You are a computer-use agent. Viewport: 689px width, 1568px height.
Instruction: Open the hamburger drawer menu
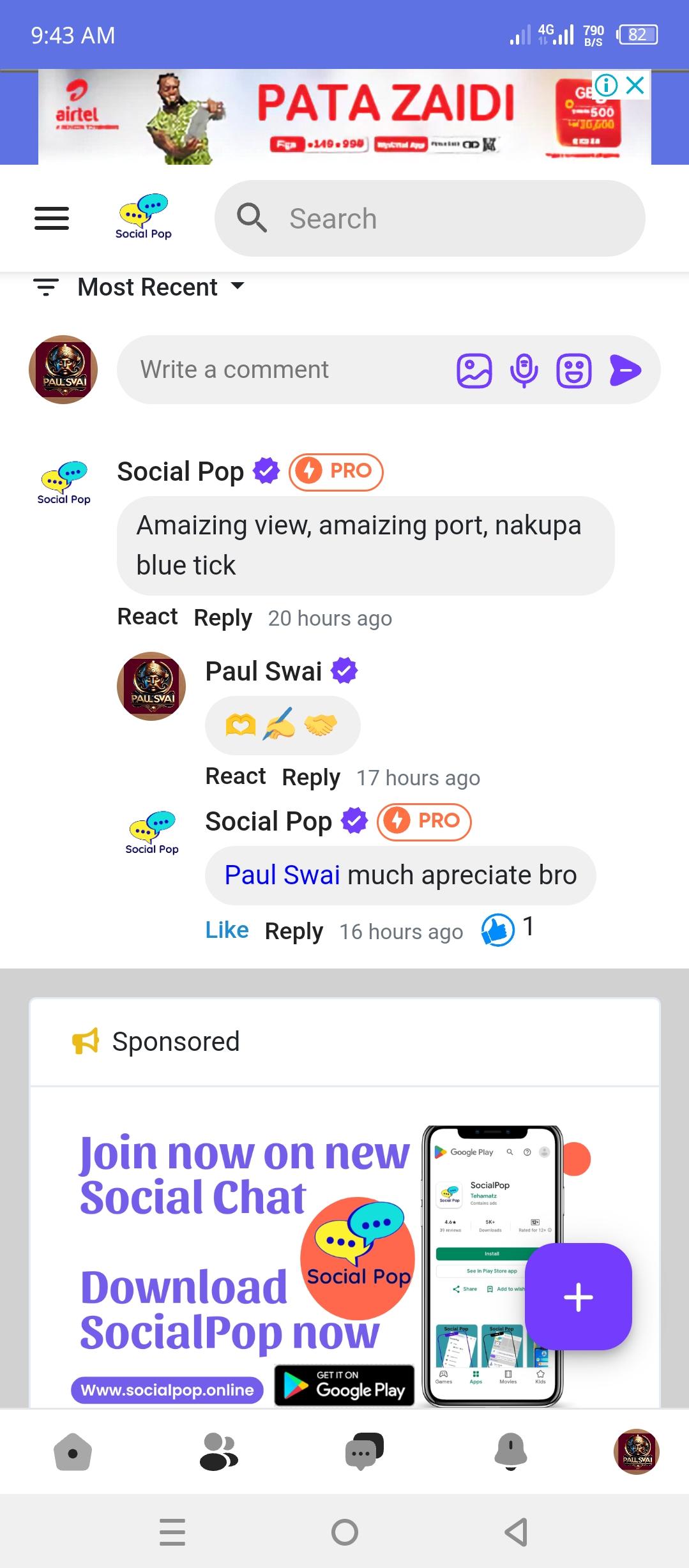coord(52,218)
